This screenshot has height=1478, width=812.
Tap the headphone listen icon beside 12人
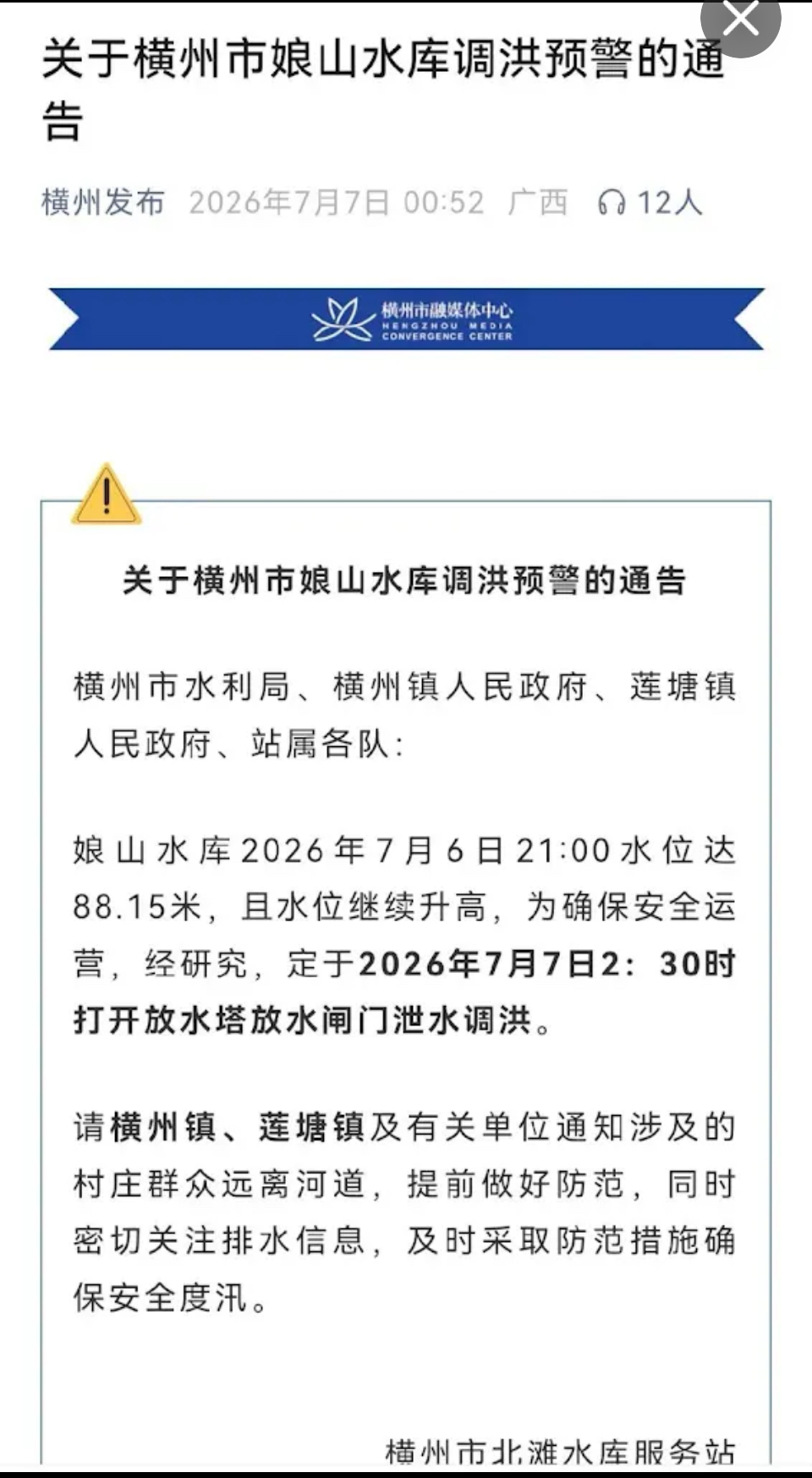tap(611, 203)
